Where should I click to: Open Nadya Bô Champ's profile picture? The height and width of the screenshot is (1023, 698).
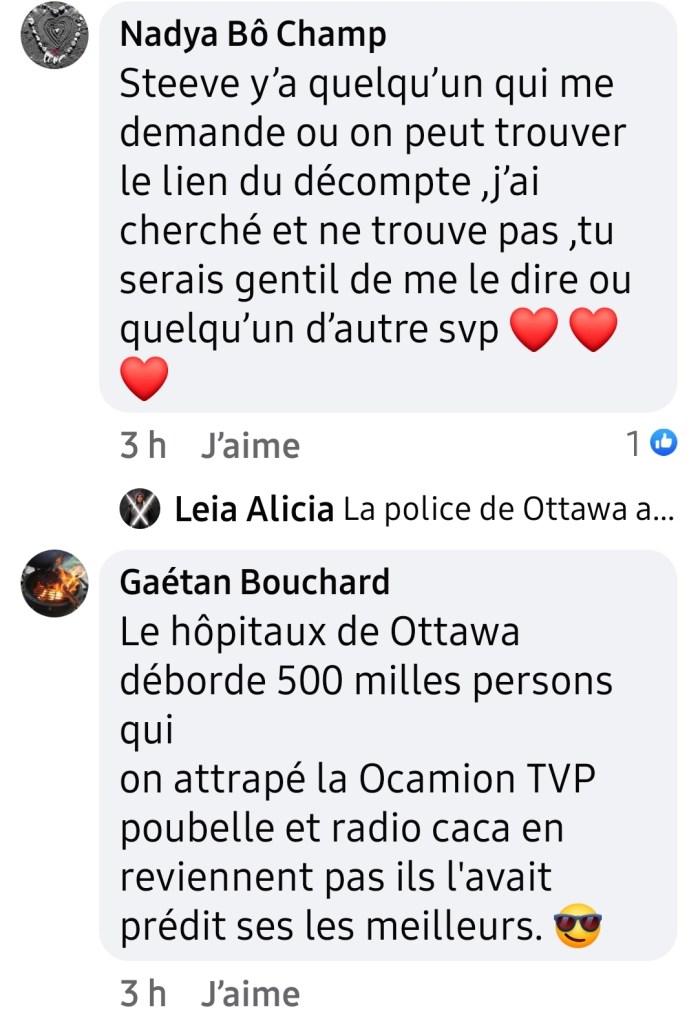[x=54, y=36]
